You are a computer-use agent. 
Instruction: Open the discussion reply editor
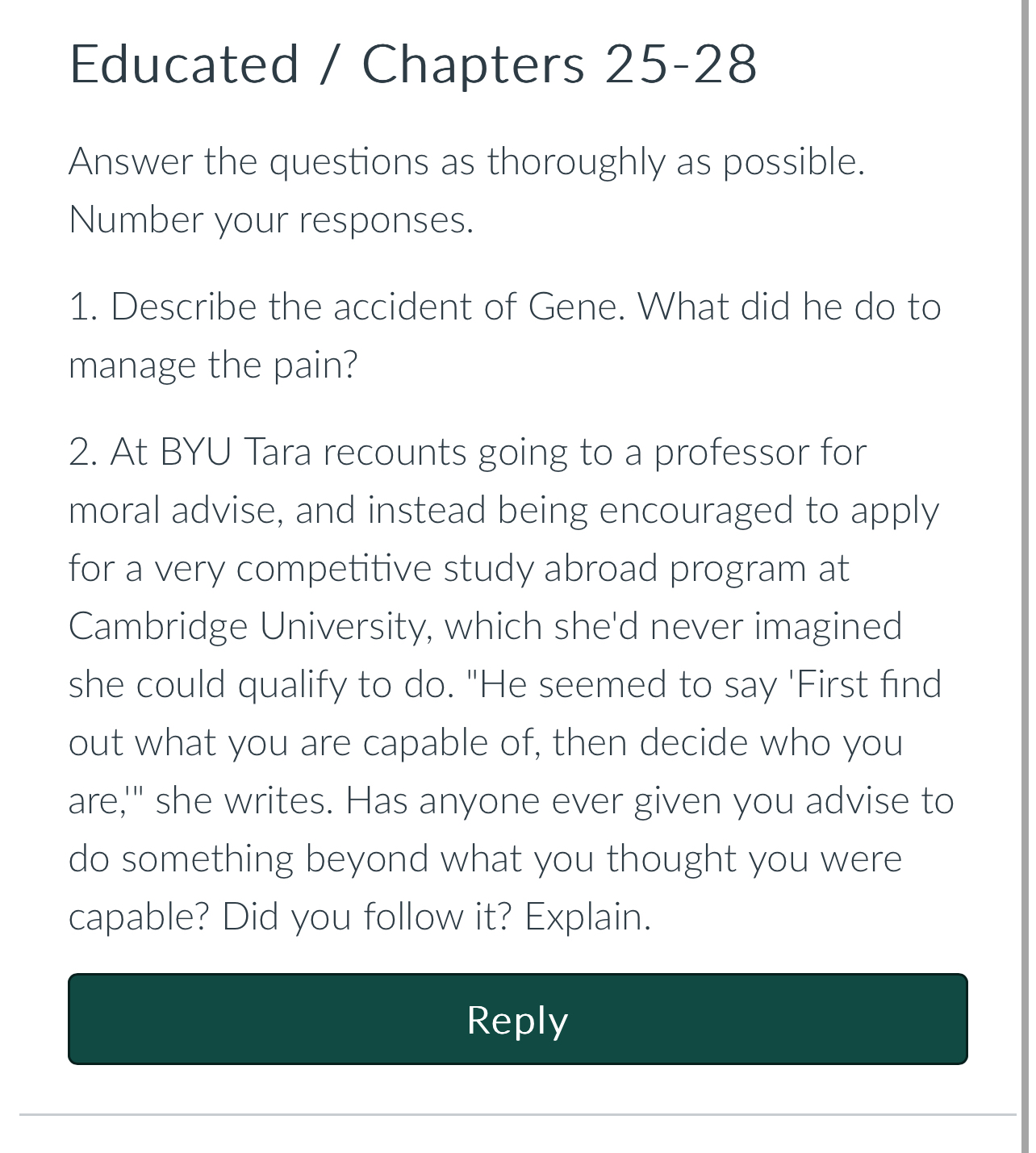click(518, 1019)
